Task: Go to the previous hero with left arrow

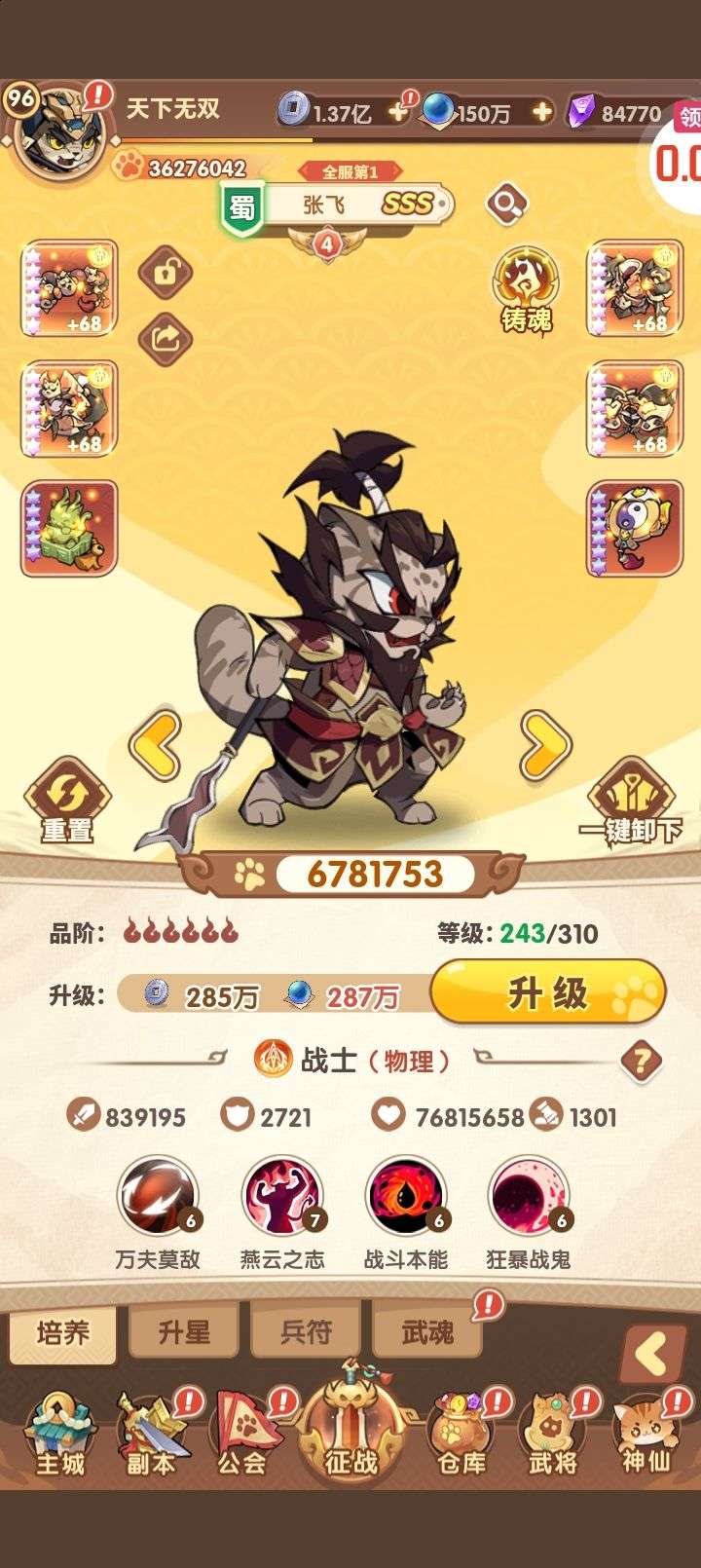Action: 156,744
